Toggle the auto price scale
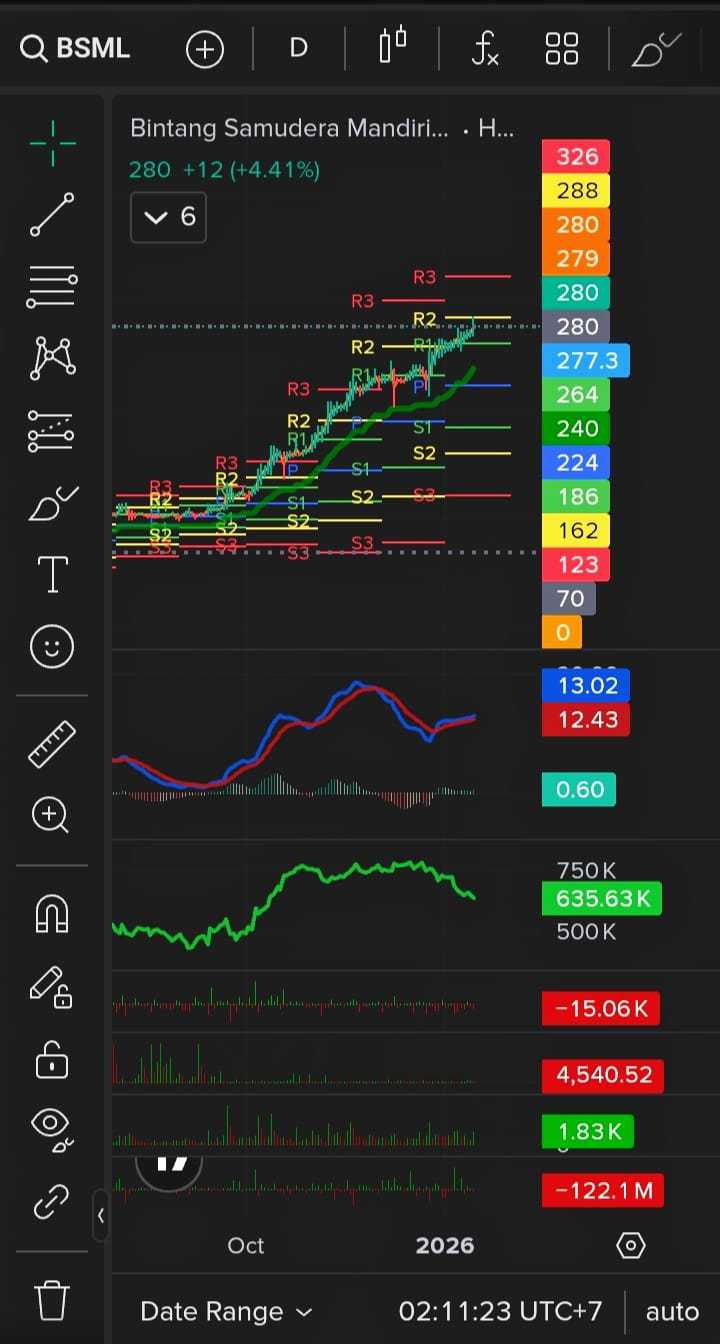This screenshot has height=1344, width=720. (x=672, y=1311)
